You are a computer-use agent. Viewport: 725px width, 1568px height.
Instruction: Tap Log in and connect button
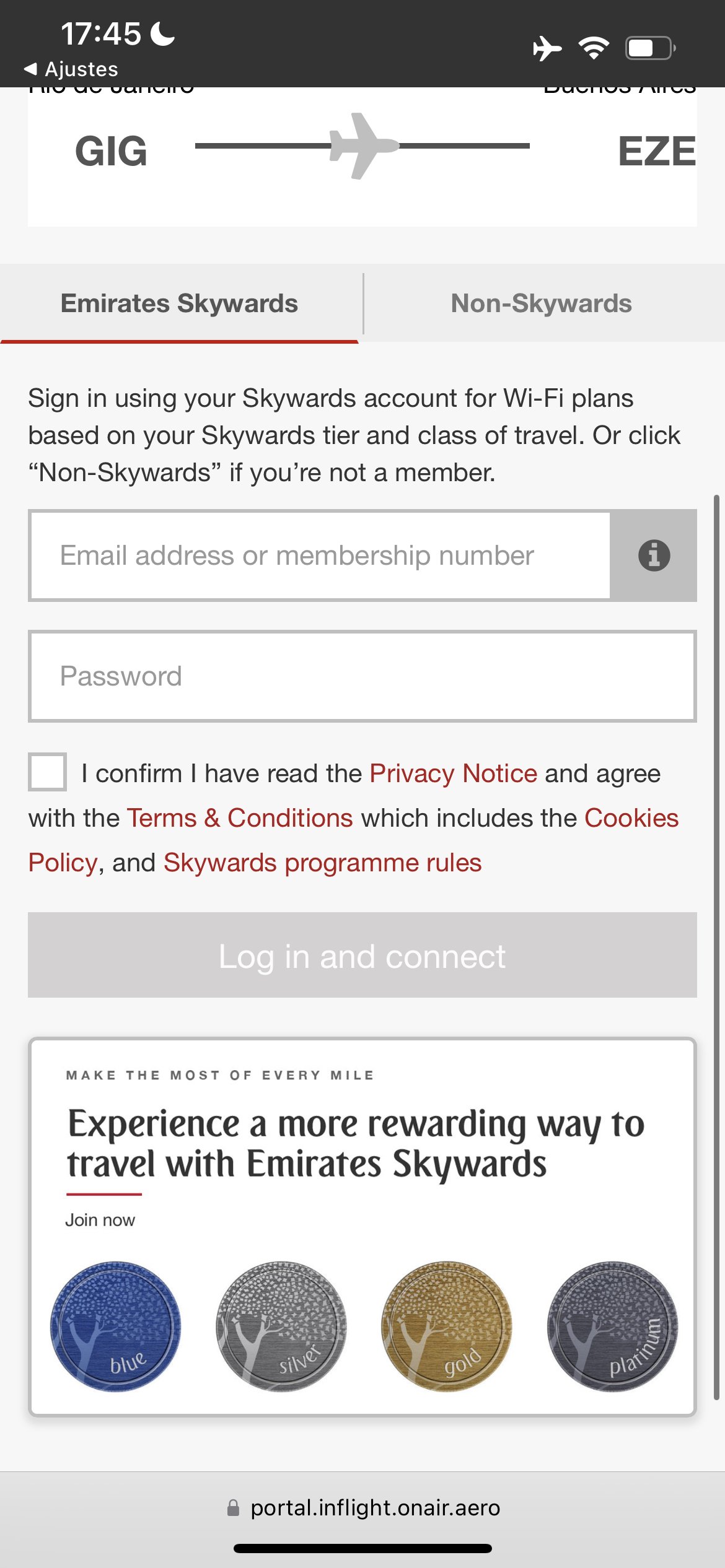[x=362, y=955]
